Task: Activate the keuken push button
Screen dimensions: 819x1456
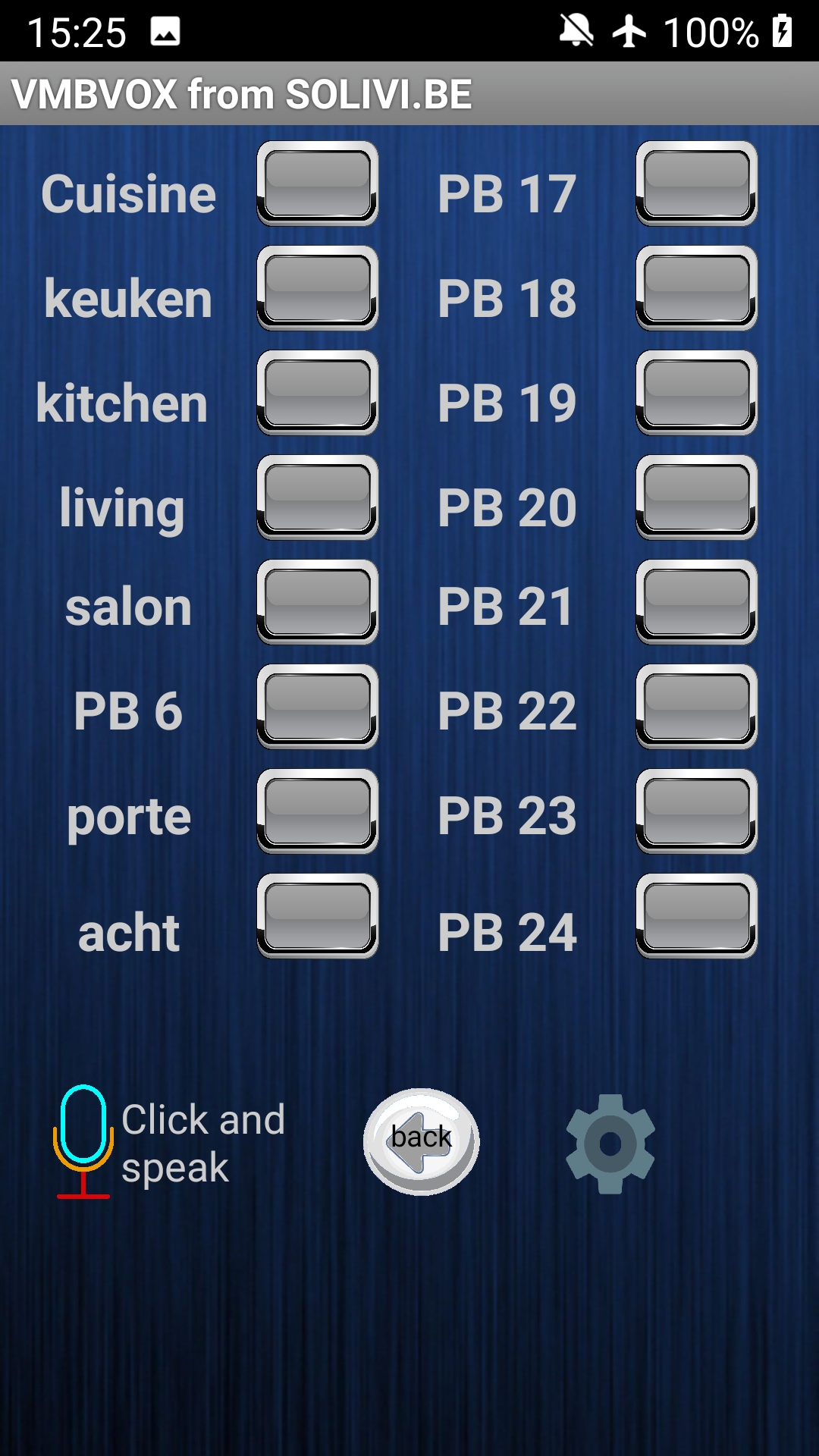Action: point(318,288)
